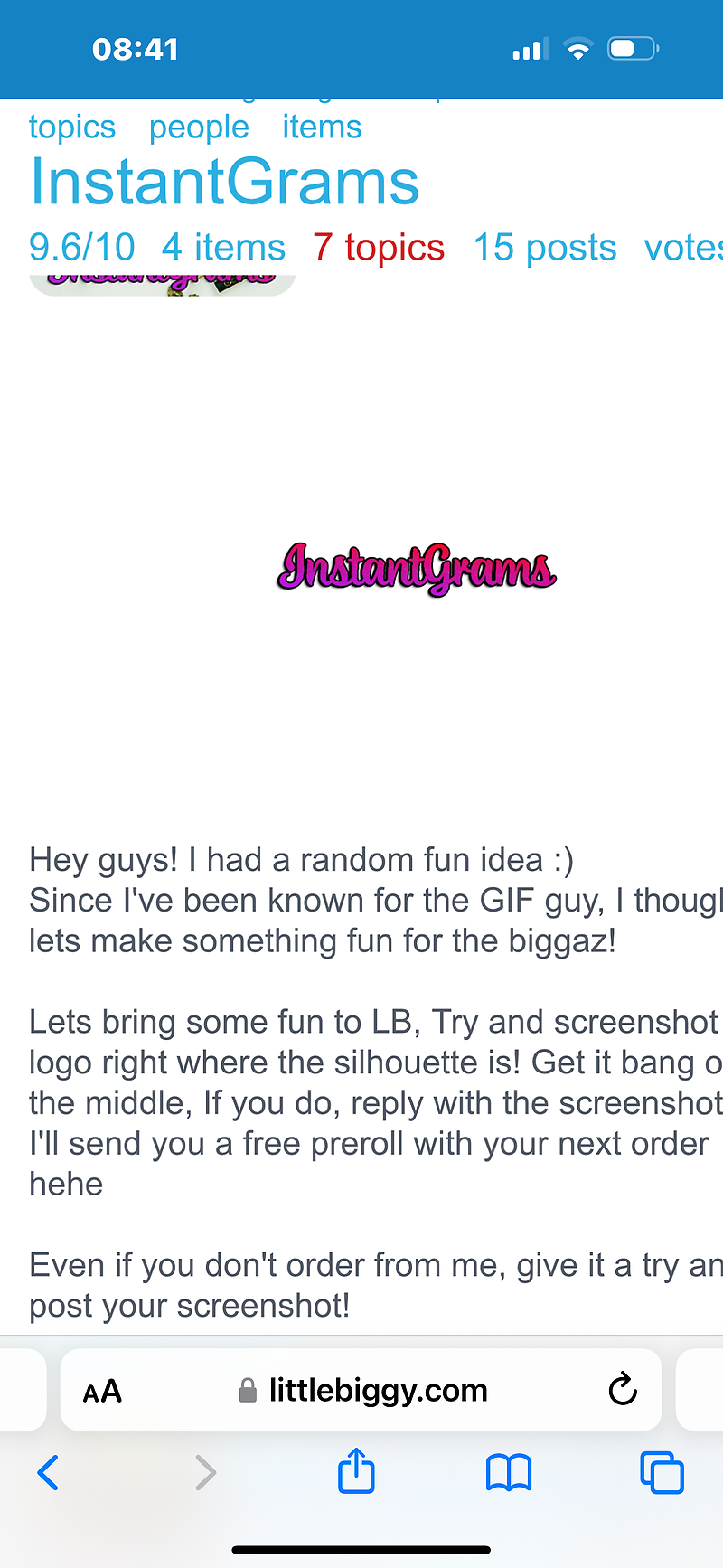Open the AA reader options
The image size is (723, 1568).
(x=102, y=1391)
